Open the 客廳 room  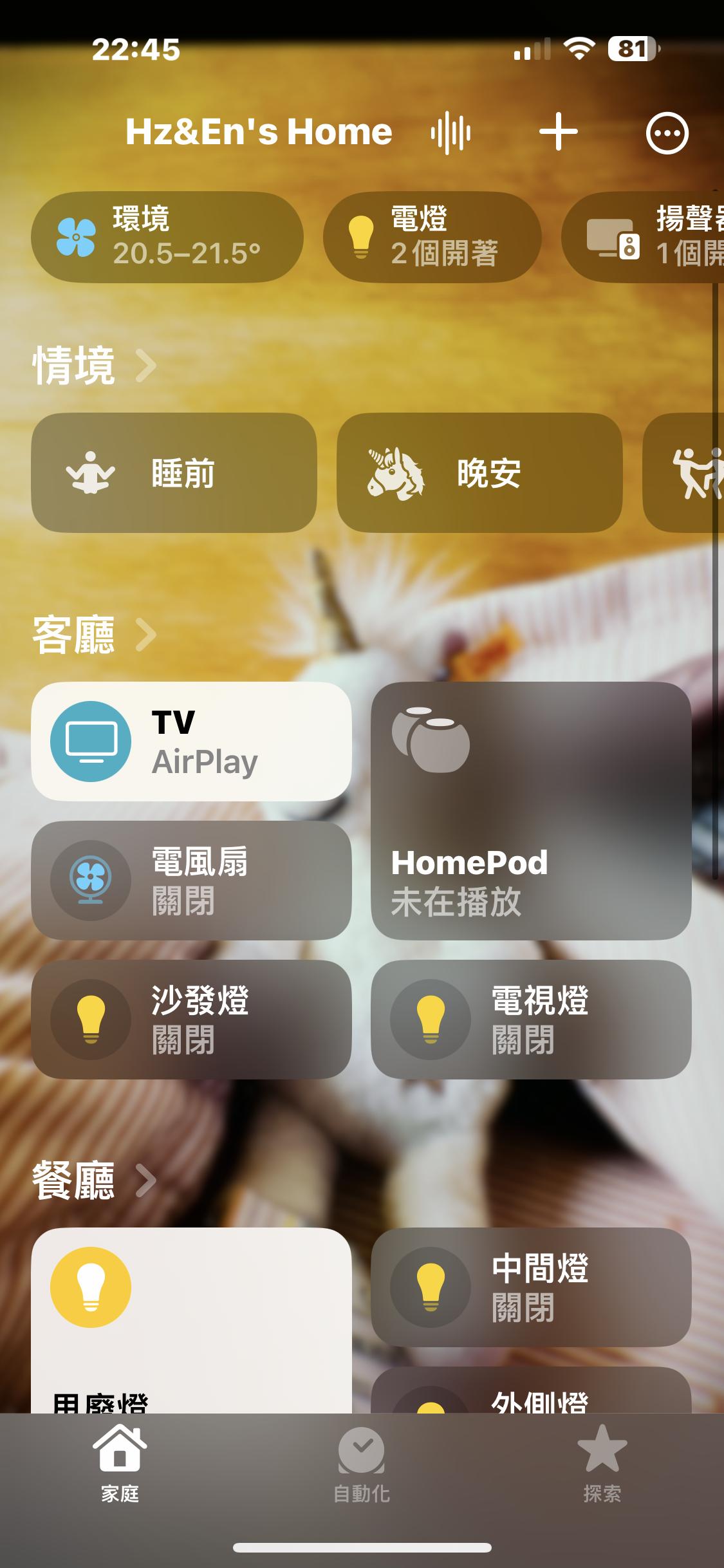click(x=95, y=635)
